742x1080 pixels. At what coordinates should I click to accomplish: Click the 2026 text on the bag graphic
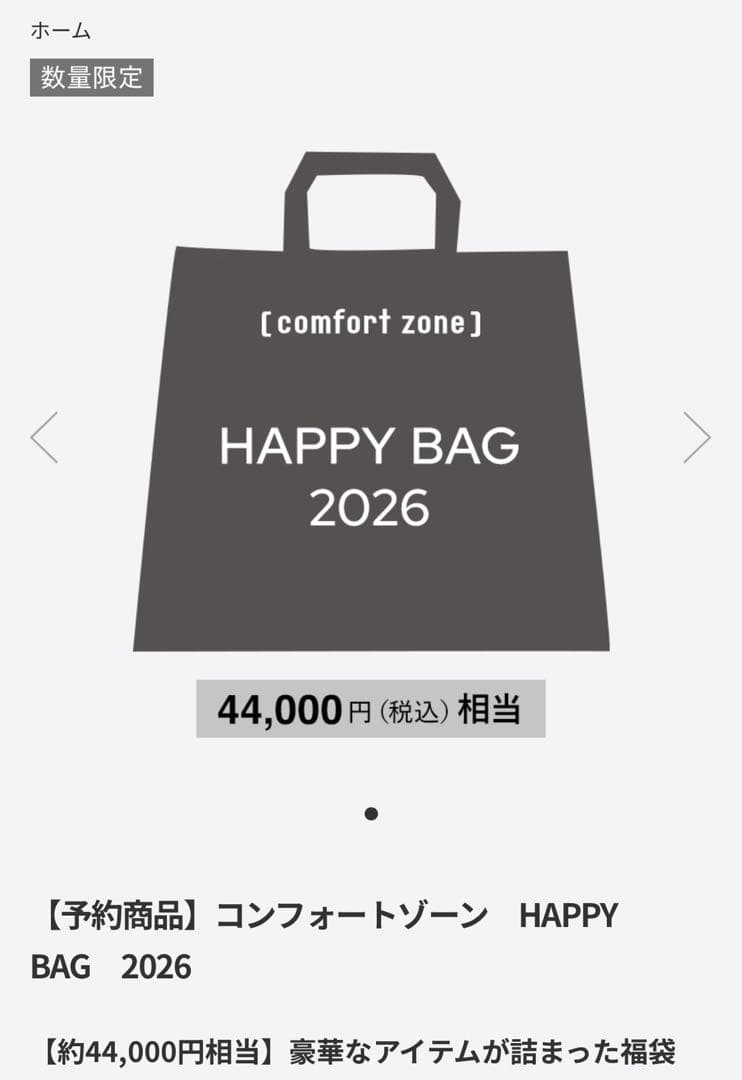[372, 507]
